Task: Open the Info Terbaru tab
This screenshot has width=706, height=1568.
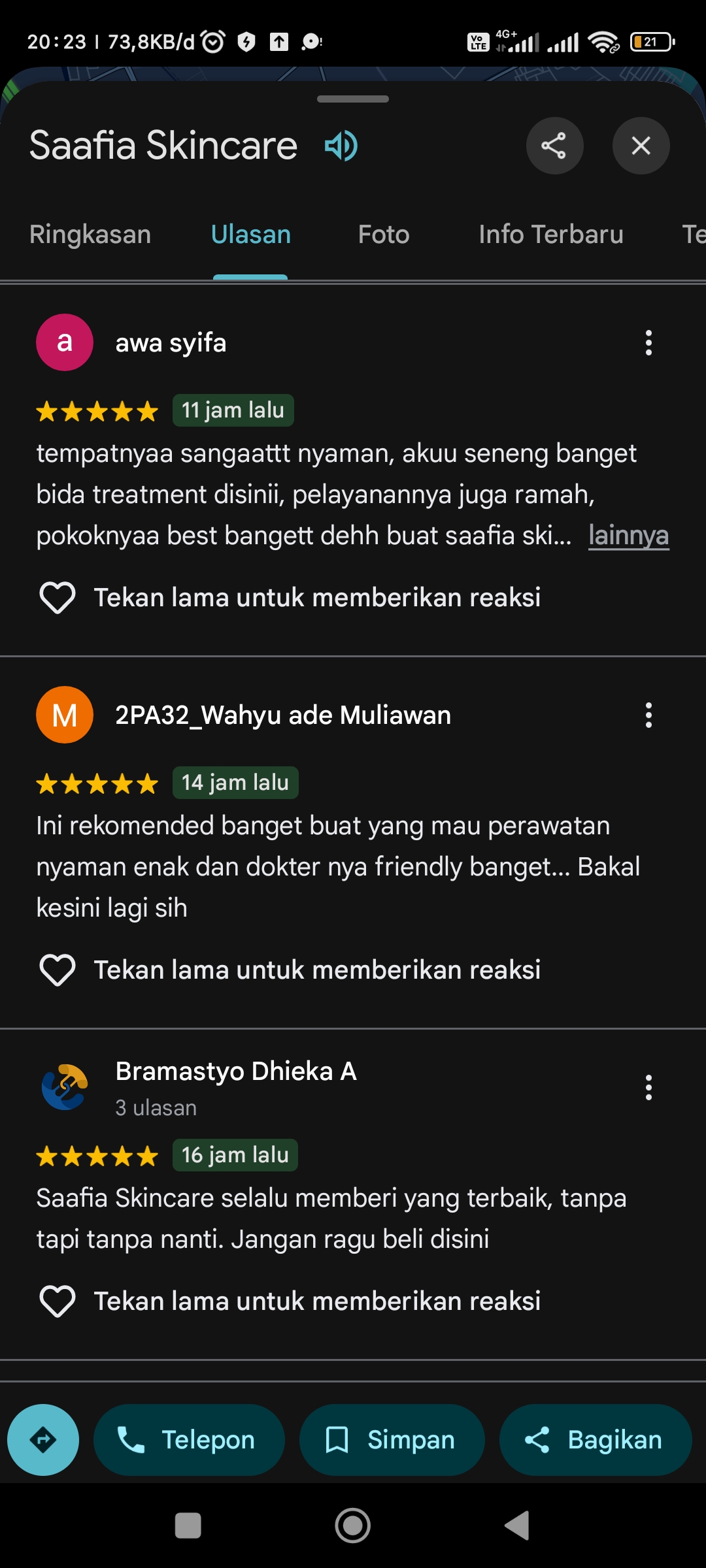Action: pyautogui.click(x=551, y=234)
